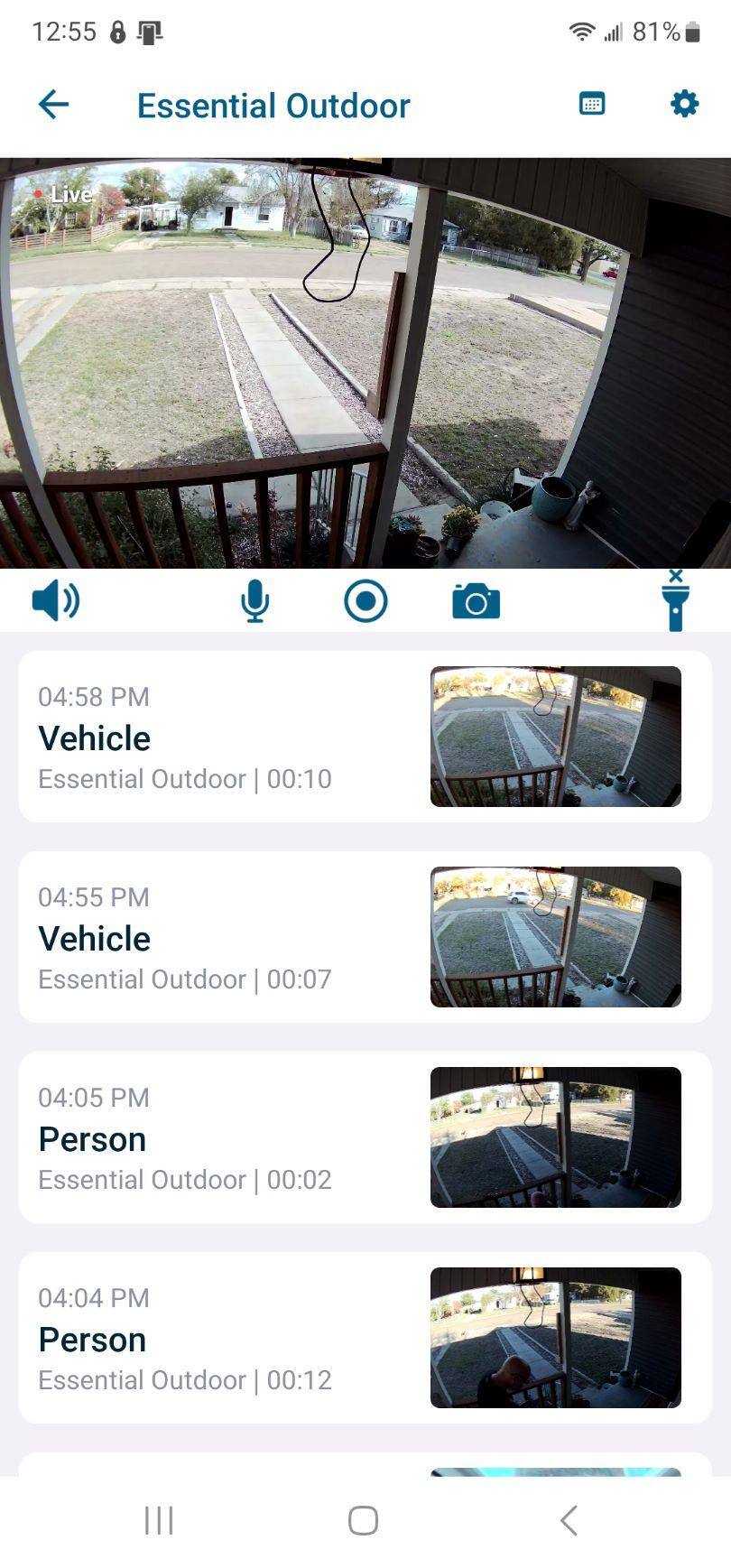Viewport: 731px width, 1568px height.
Task: Tap the microphone to talk
Action: click(255, 600)
